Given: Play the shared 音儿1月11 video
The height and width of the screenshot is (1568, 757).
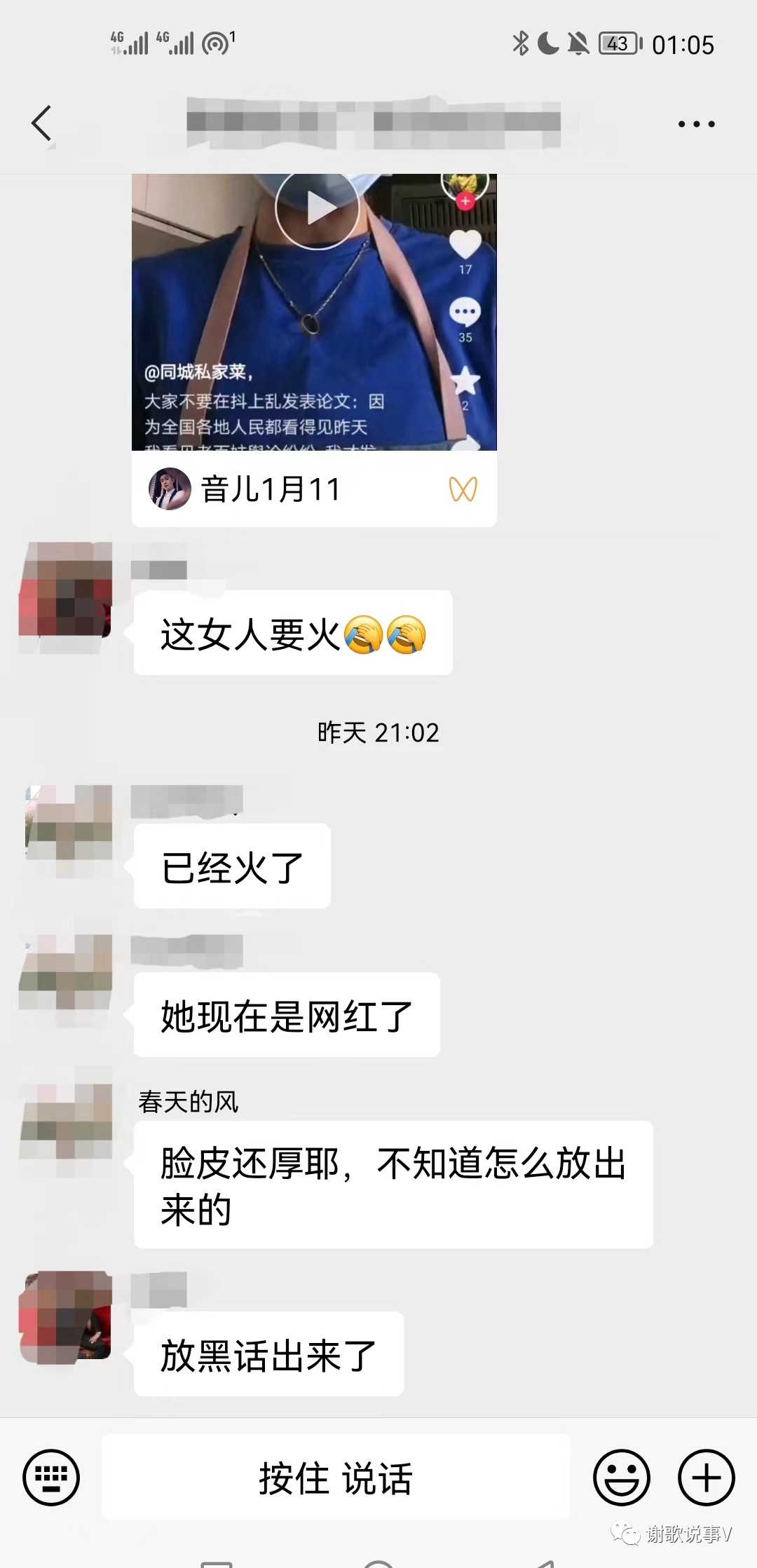Looking at the screenshot, I should (x=317, y=208).
